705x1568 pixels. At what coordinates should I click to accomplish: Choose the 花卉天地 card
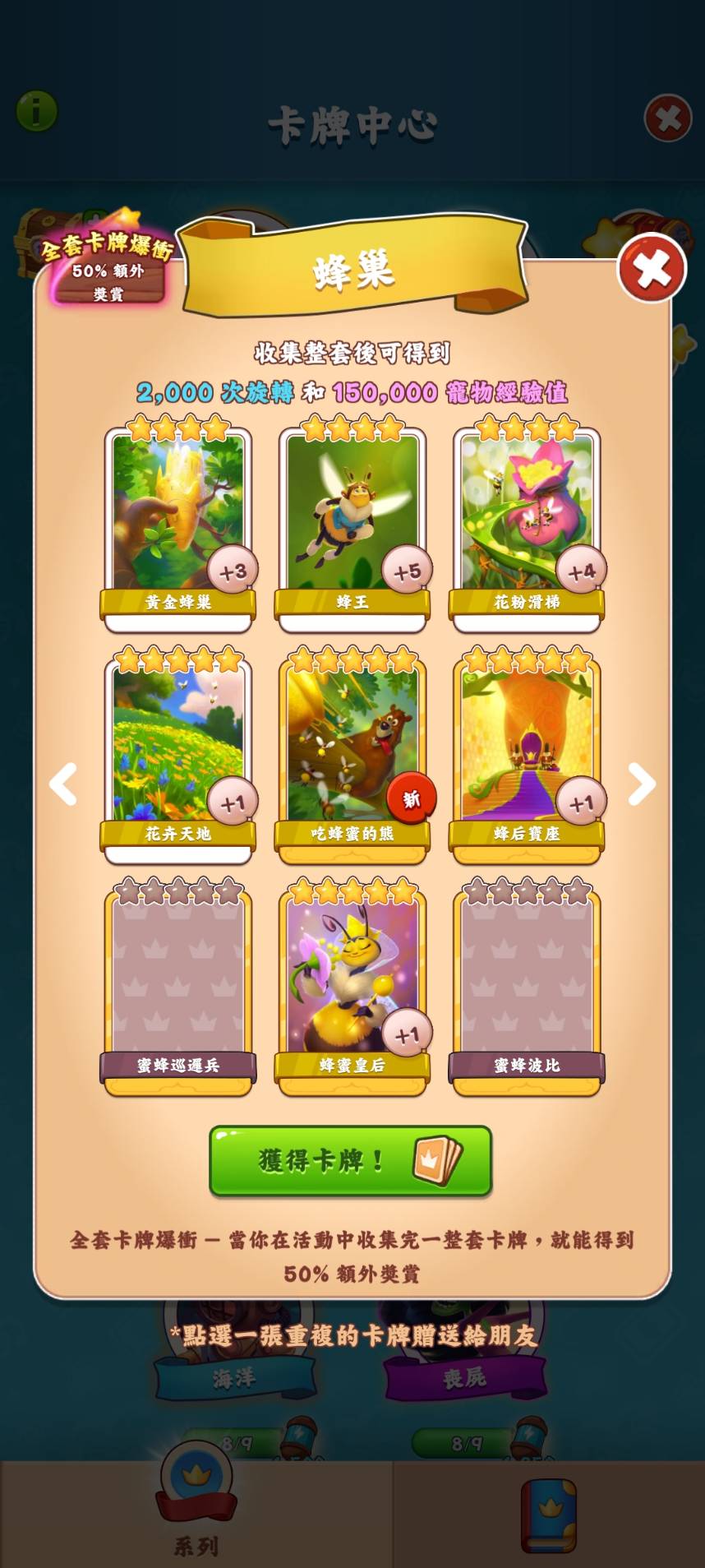coord(178,756)
